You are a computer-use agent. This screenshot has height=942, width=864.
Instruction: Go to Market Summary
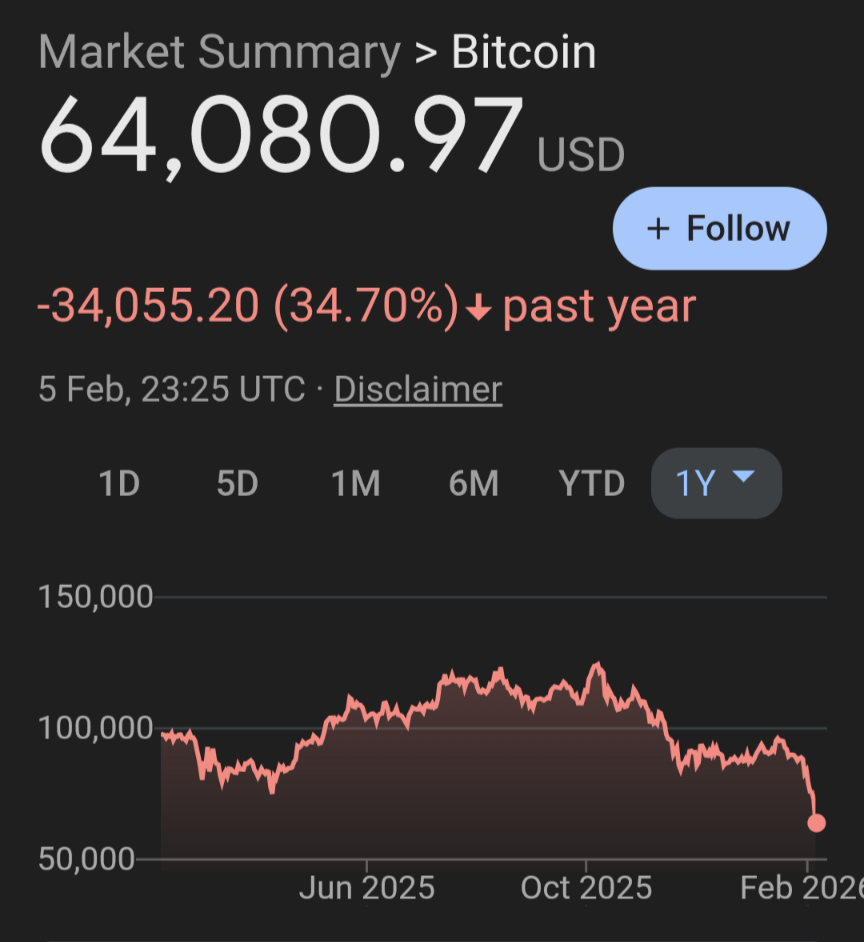219,52
